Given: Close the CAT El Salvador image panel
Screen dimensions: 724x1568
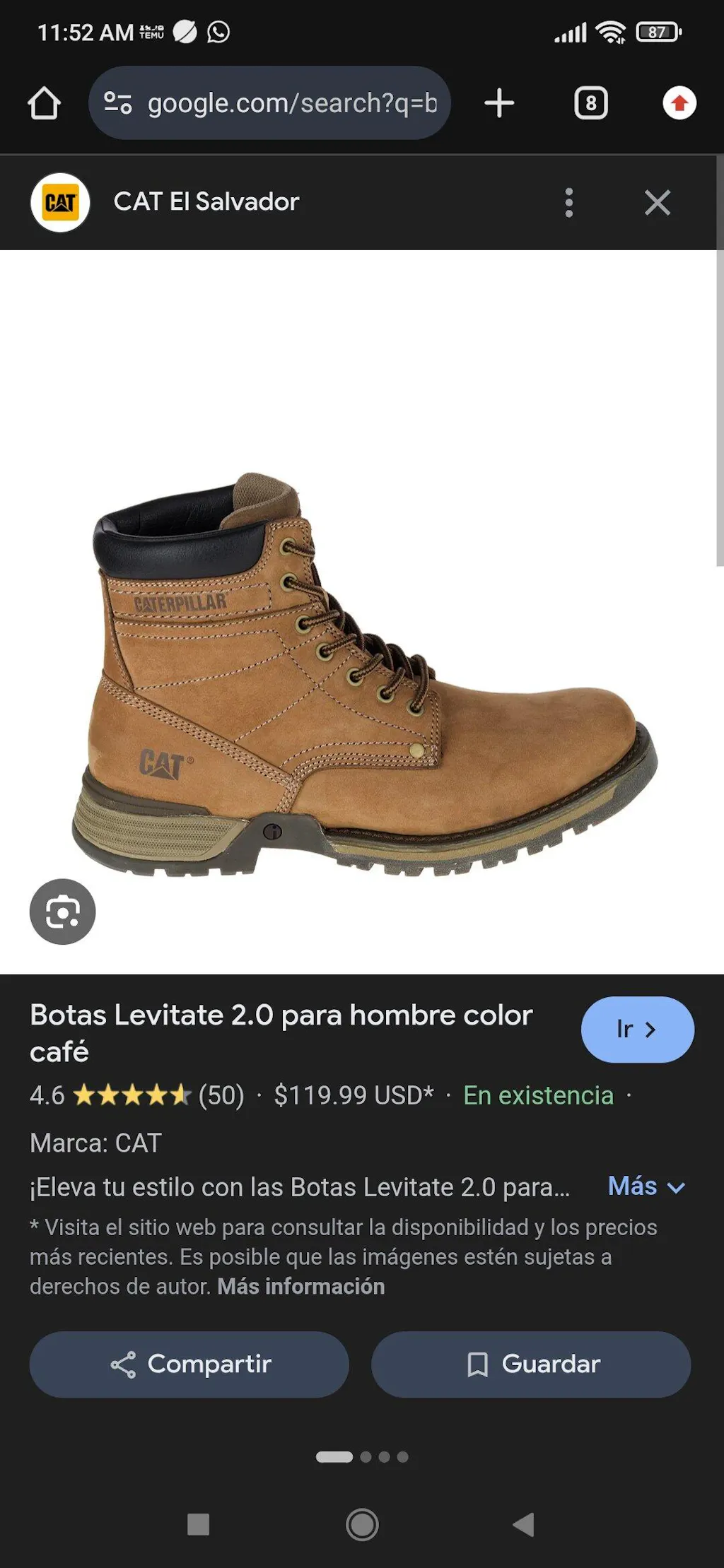Looking at the screenshot, I should (x=658, y=203).
